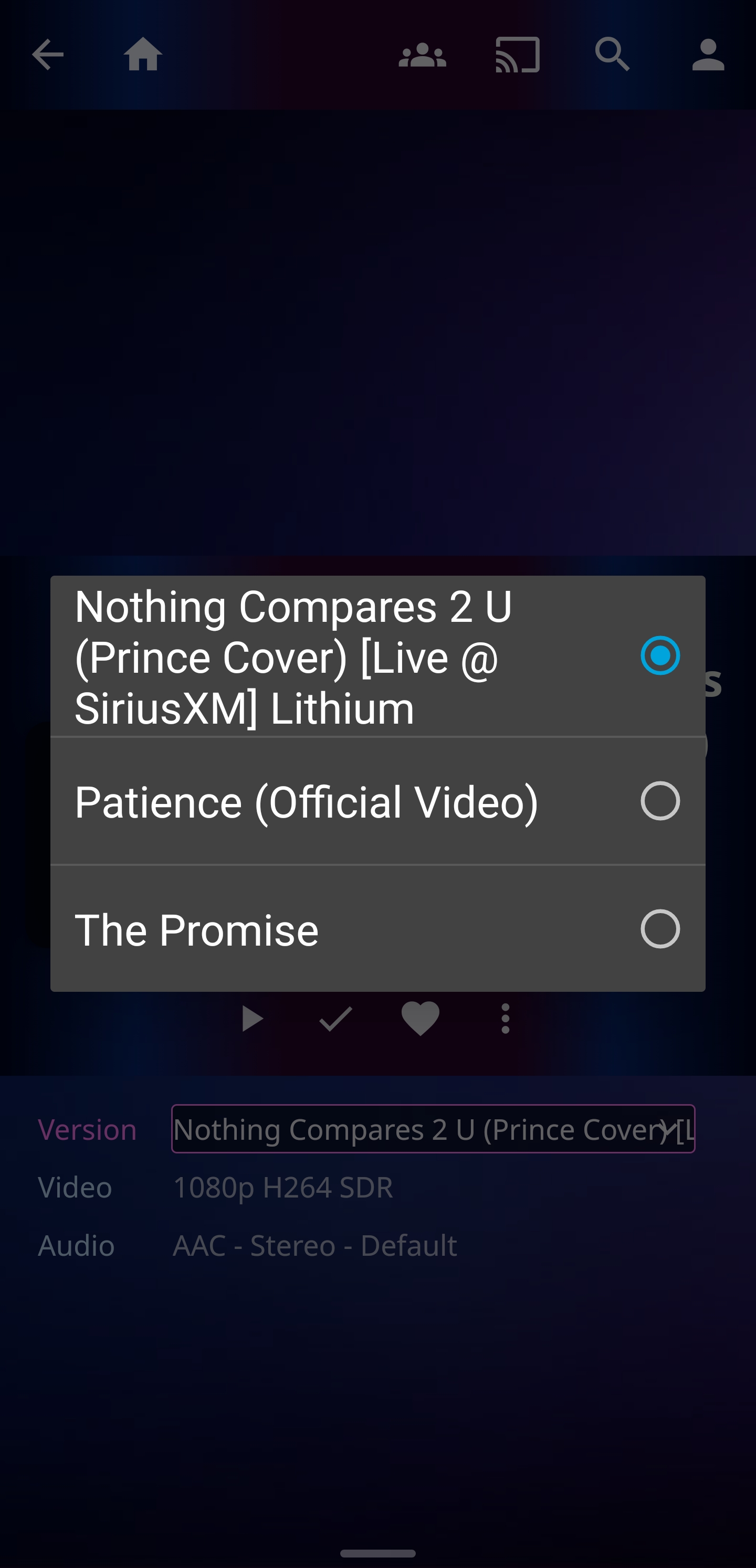756x1568 pixels.
Task: Go back with the arrow icon
Action: point(48,55)
